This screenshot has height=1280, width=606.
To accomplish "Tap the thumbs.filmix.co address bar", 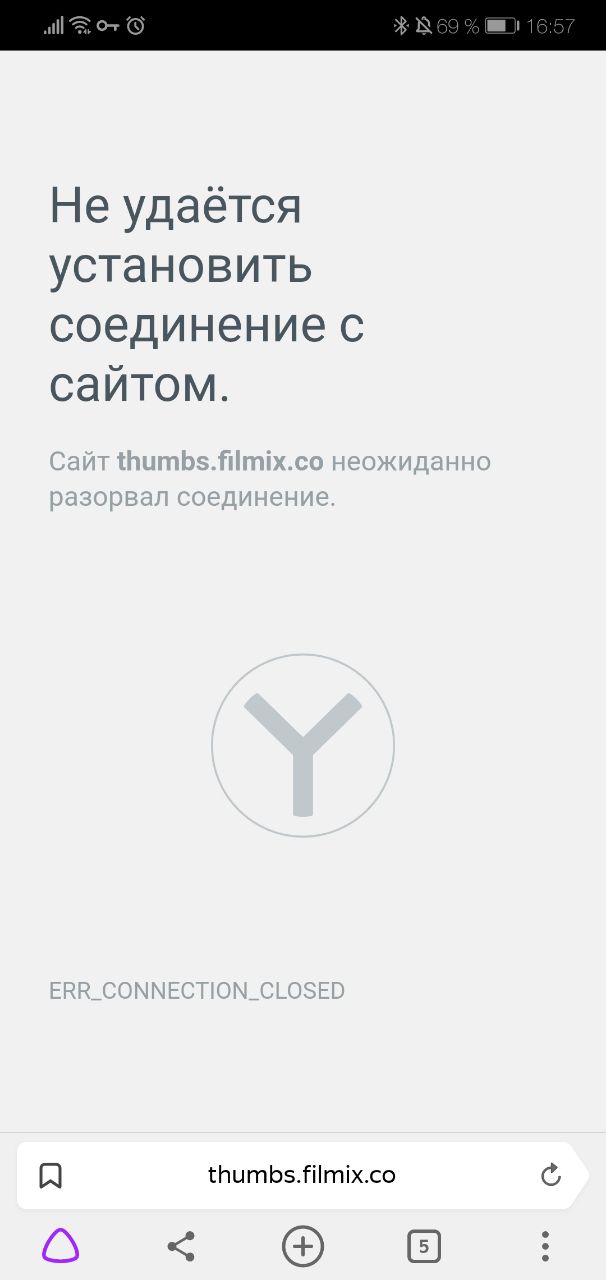I will coord(301,1175).
